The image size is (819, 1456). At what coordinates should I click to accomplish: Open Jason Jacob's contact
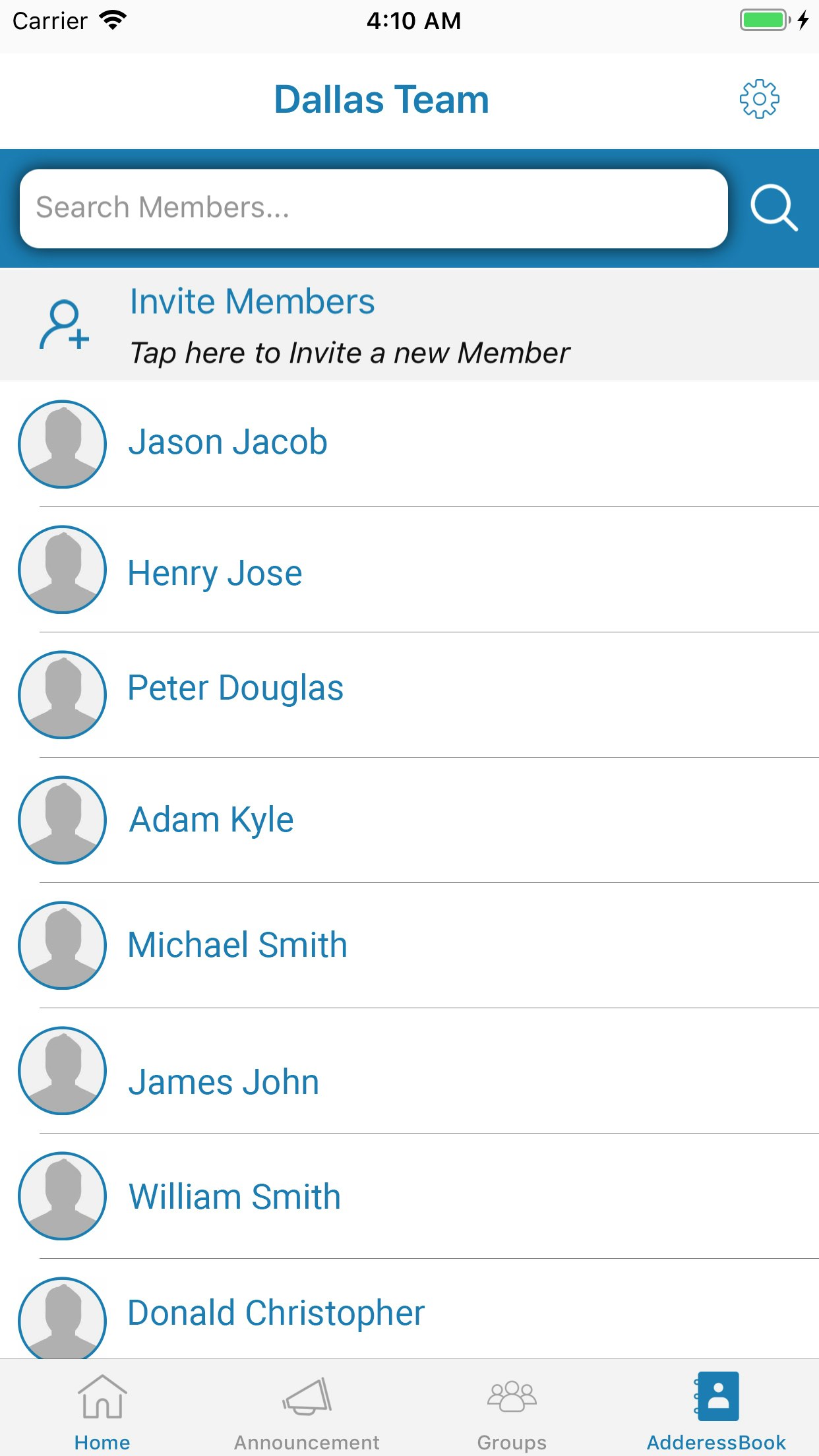click(x=409, y=444)
